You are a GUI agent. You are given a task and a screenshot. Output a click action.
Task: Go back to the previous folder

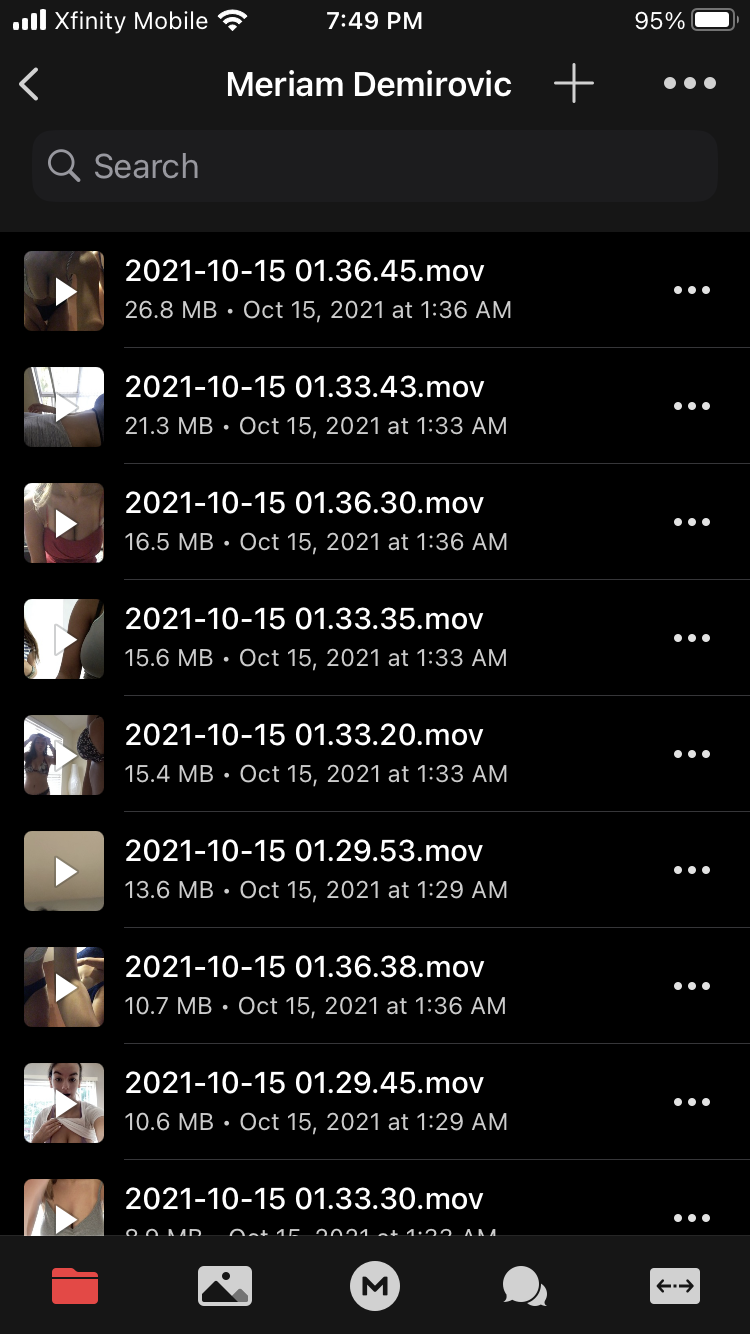(30, 85)
